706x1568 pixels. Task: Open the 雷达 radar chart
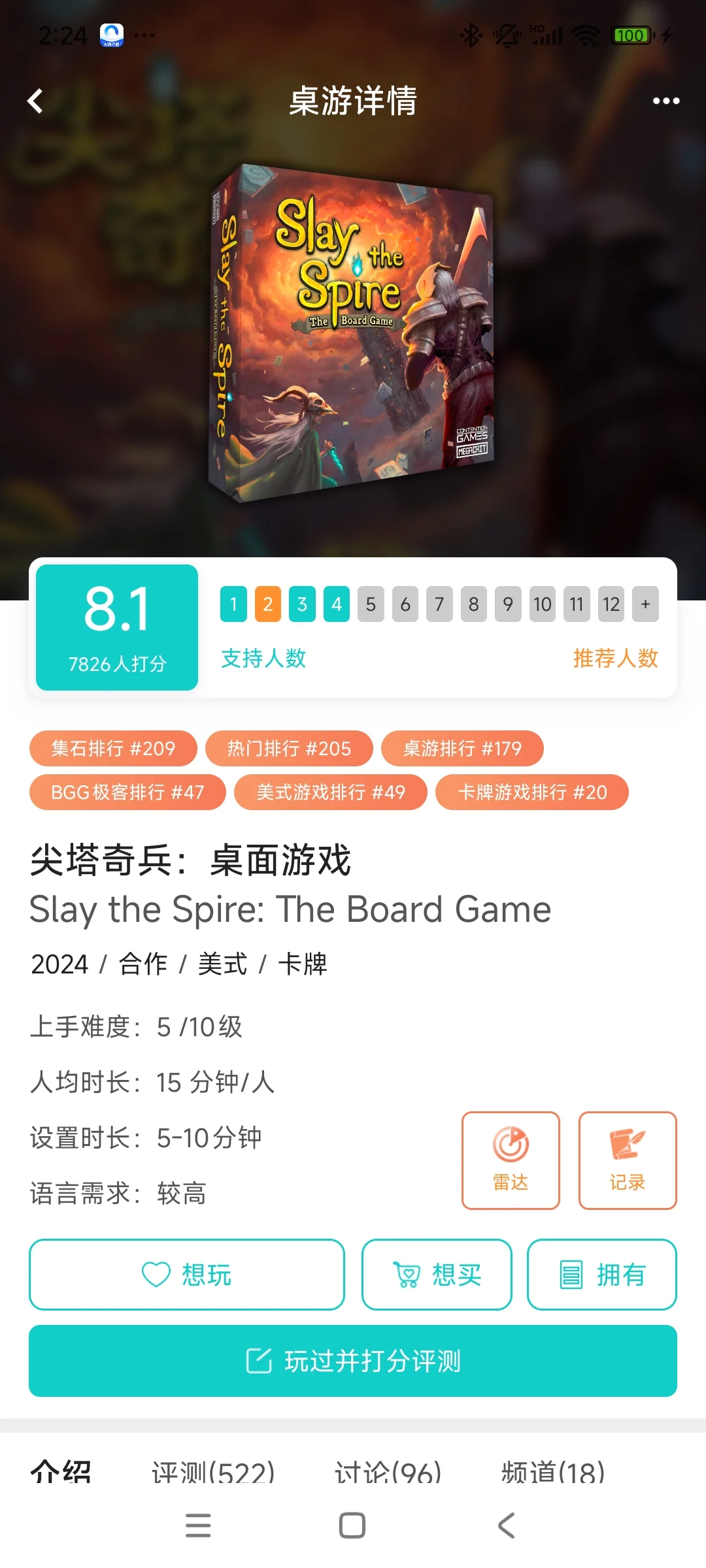click(x=511, y=1160)
